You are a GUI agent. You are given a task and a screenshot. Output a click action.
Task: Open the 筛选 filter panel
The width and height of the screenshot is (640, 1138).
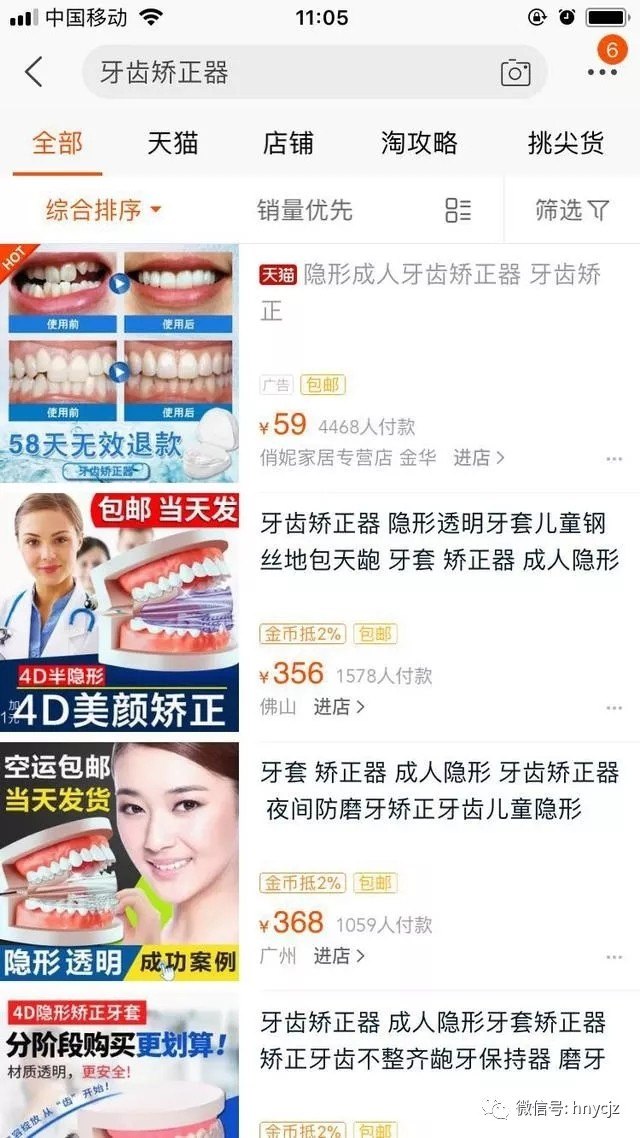572,210
